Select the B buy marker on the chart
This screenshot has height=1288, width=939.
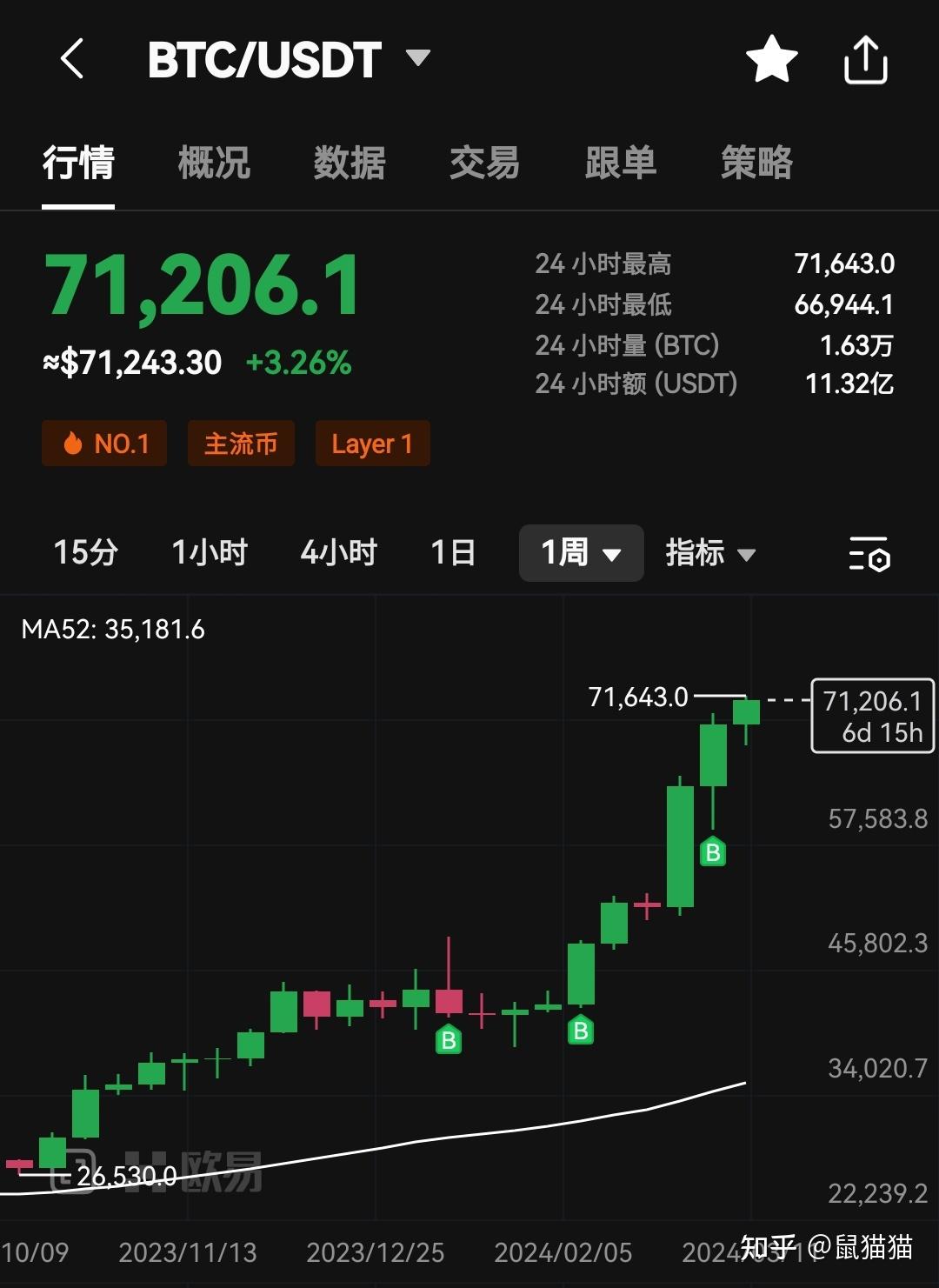coord(712,853)
